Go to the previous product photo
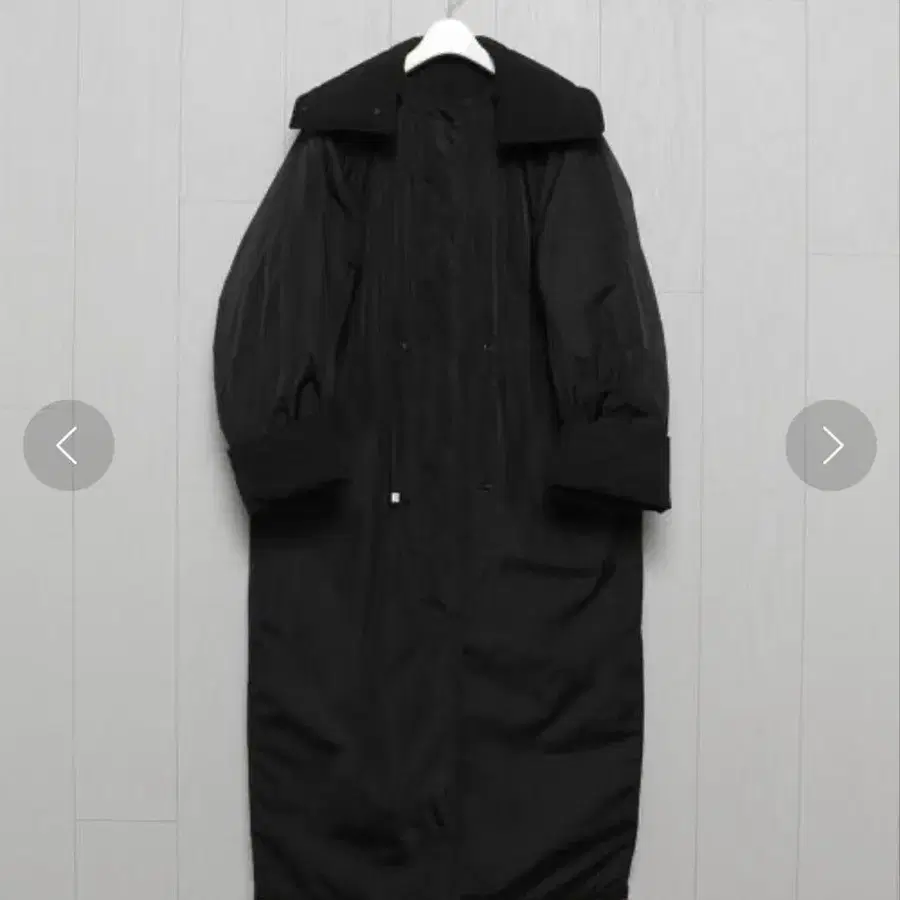 click(x=68, y=445)
